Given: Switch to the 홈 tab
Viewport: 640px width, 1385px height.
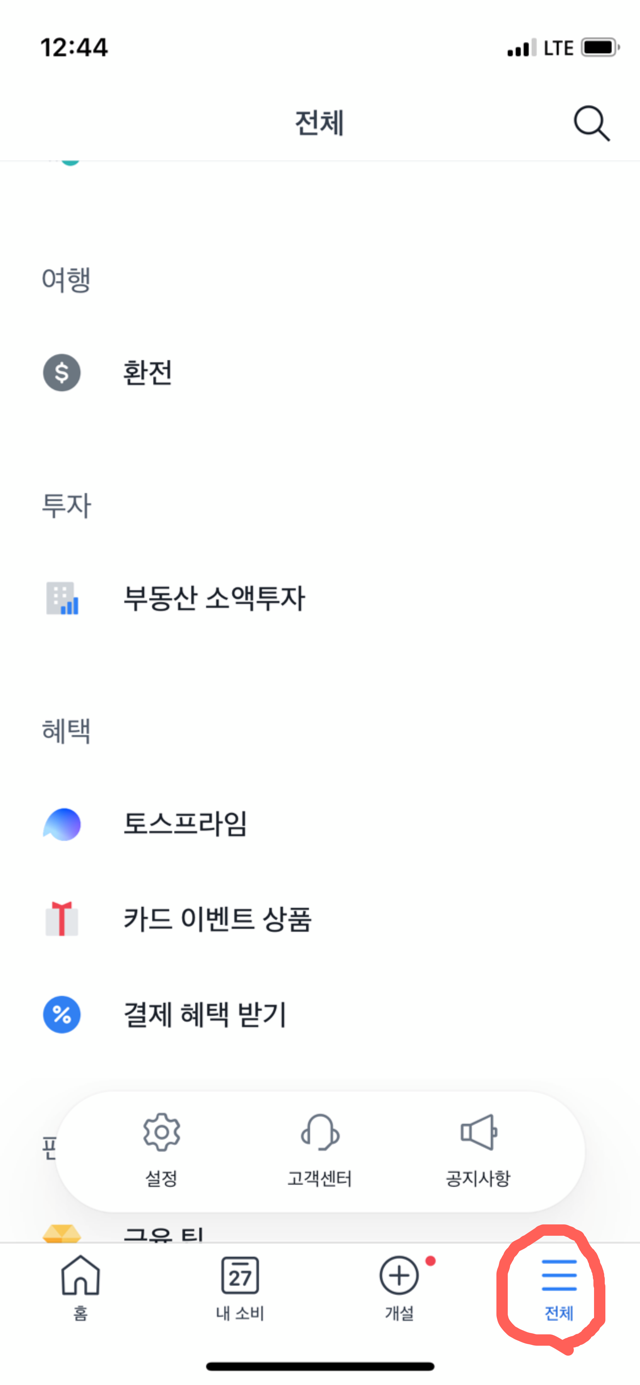Looking at the screenshot, I should (x=80, y=1289).
